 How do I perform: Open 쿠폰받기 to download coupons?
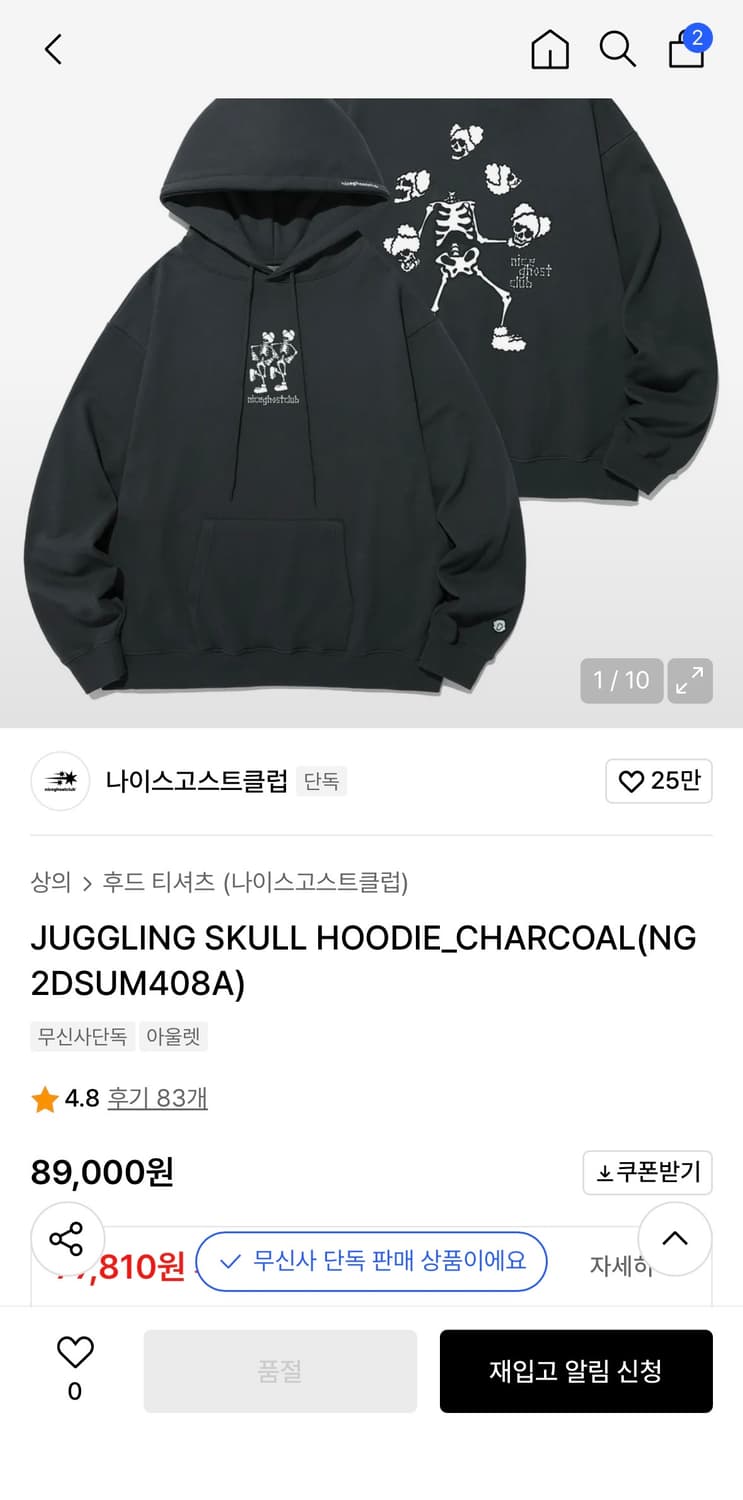pyautogui.click(x=647, y=1173)
